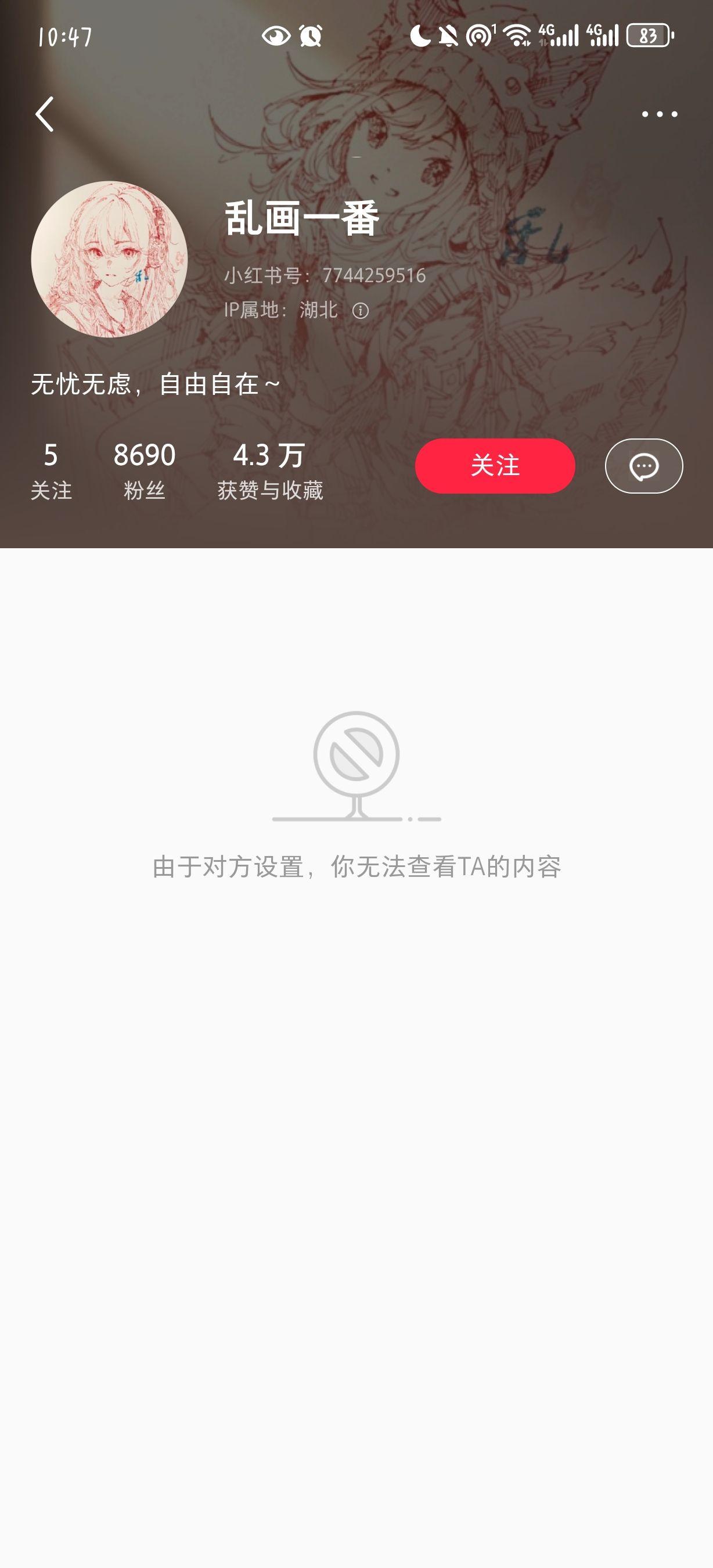
Task: Open 4.3万 获赞与收藏 details
Action: (x=269, y=470)
